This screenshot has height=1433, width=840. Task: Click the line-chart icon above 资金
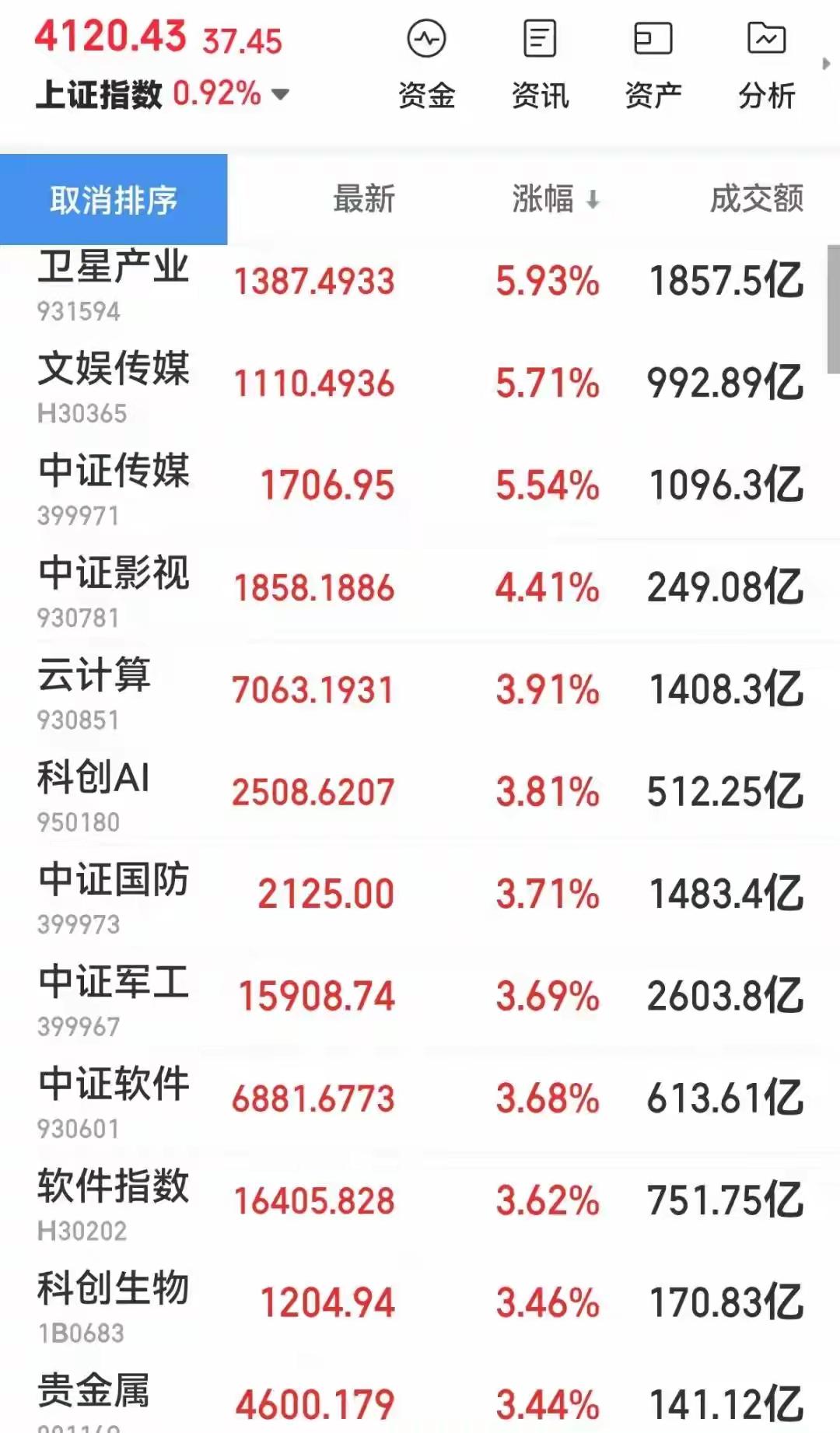[426, 37]
